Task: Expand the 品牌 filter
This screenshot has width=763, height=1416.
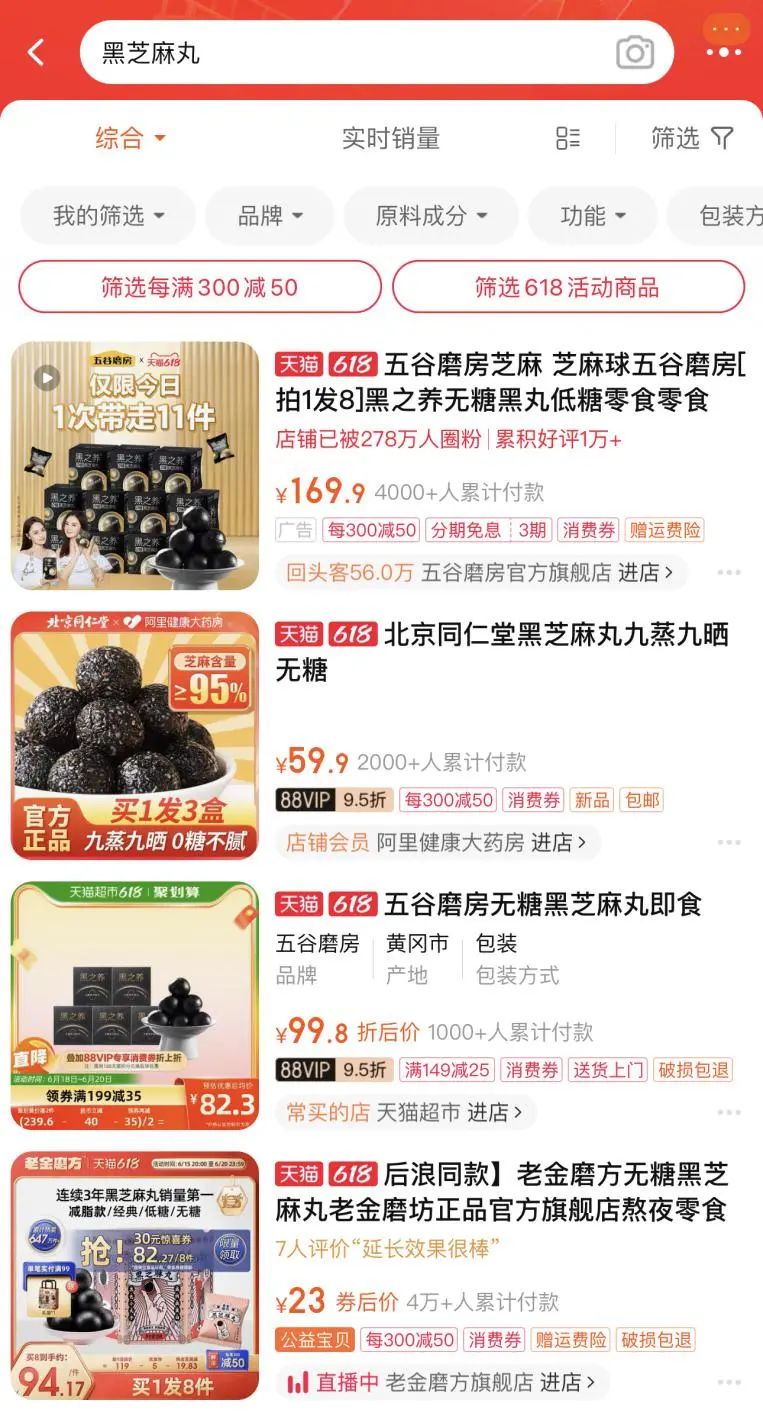Action: (x=270, y=216)
